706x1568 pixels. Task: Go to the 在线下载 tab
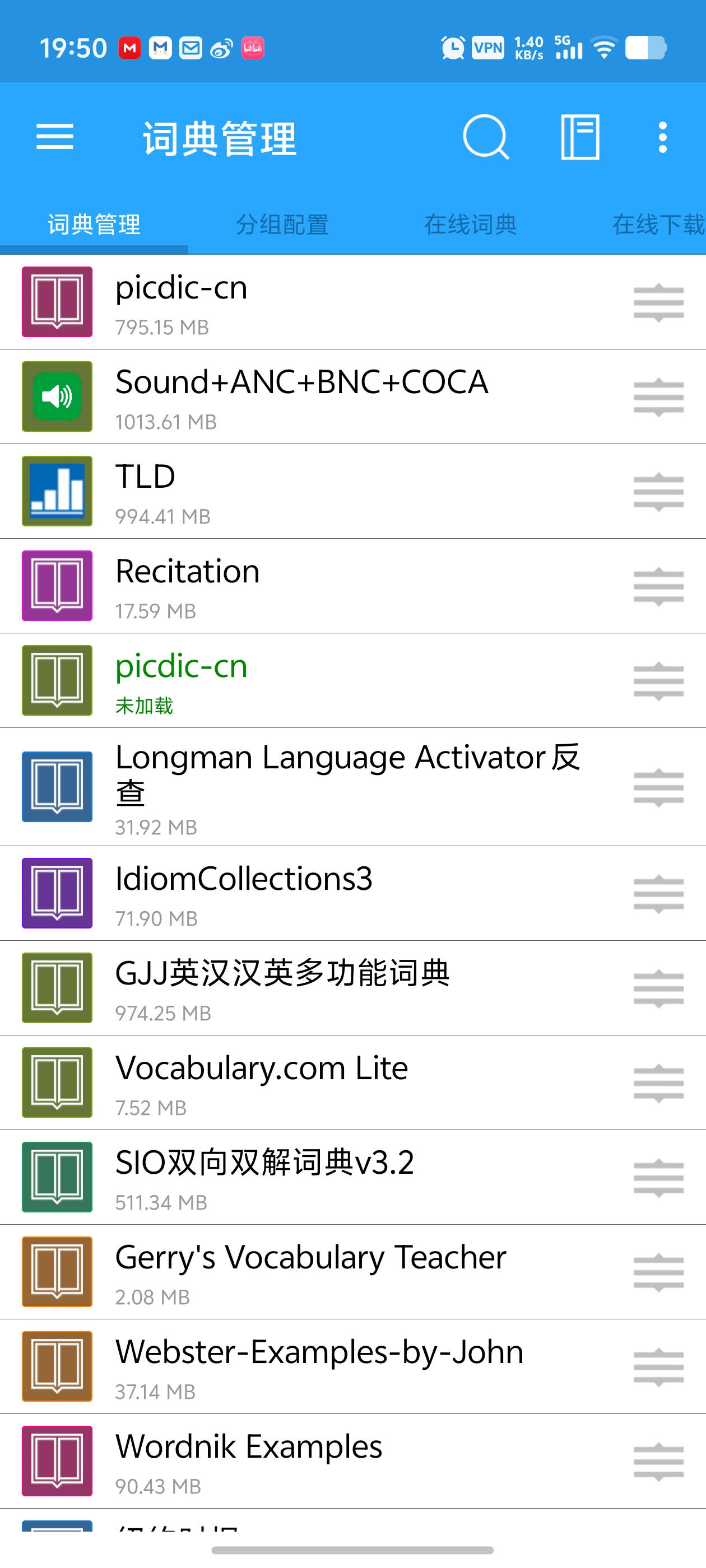[658, 225]
